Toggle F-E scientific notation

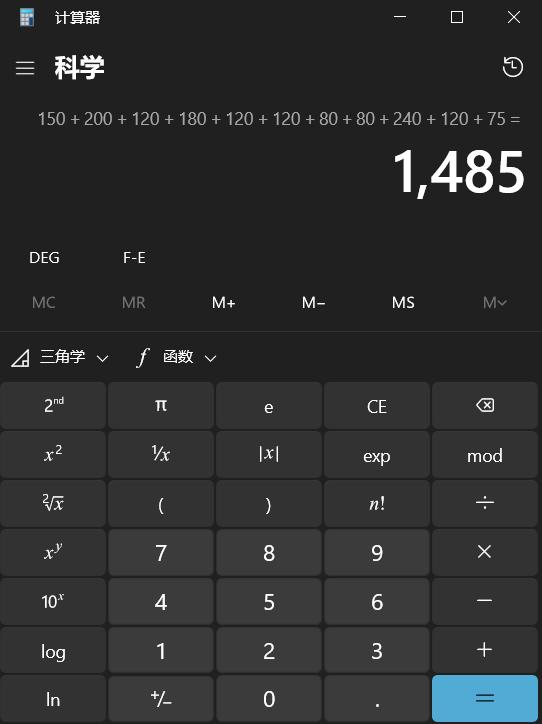[134, 258]
